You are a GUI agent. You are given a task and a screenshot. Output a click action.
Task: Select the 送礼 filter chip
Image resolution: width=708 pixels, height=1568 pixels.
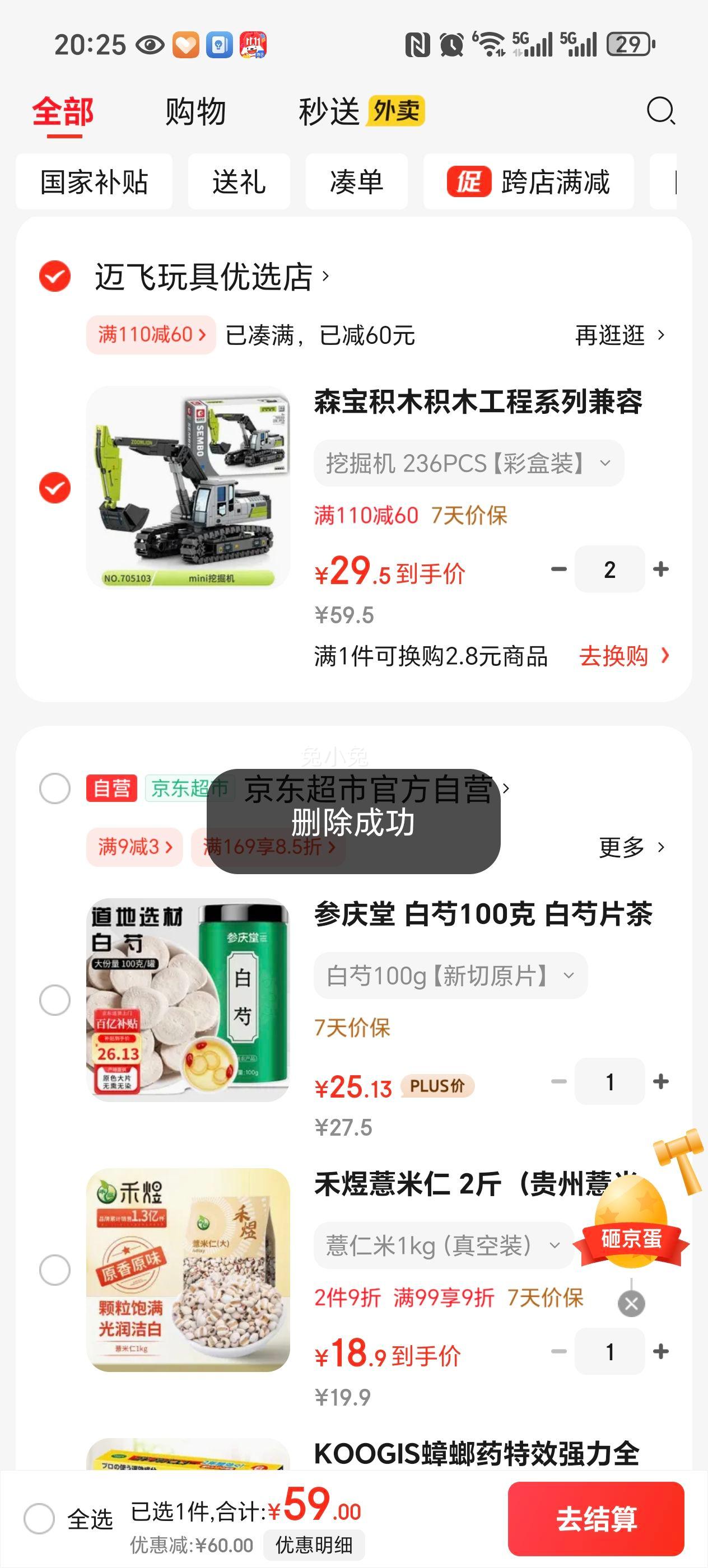click(239, 182)
